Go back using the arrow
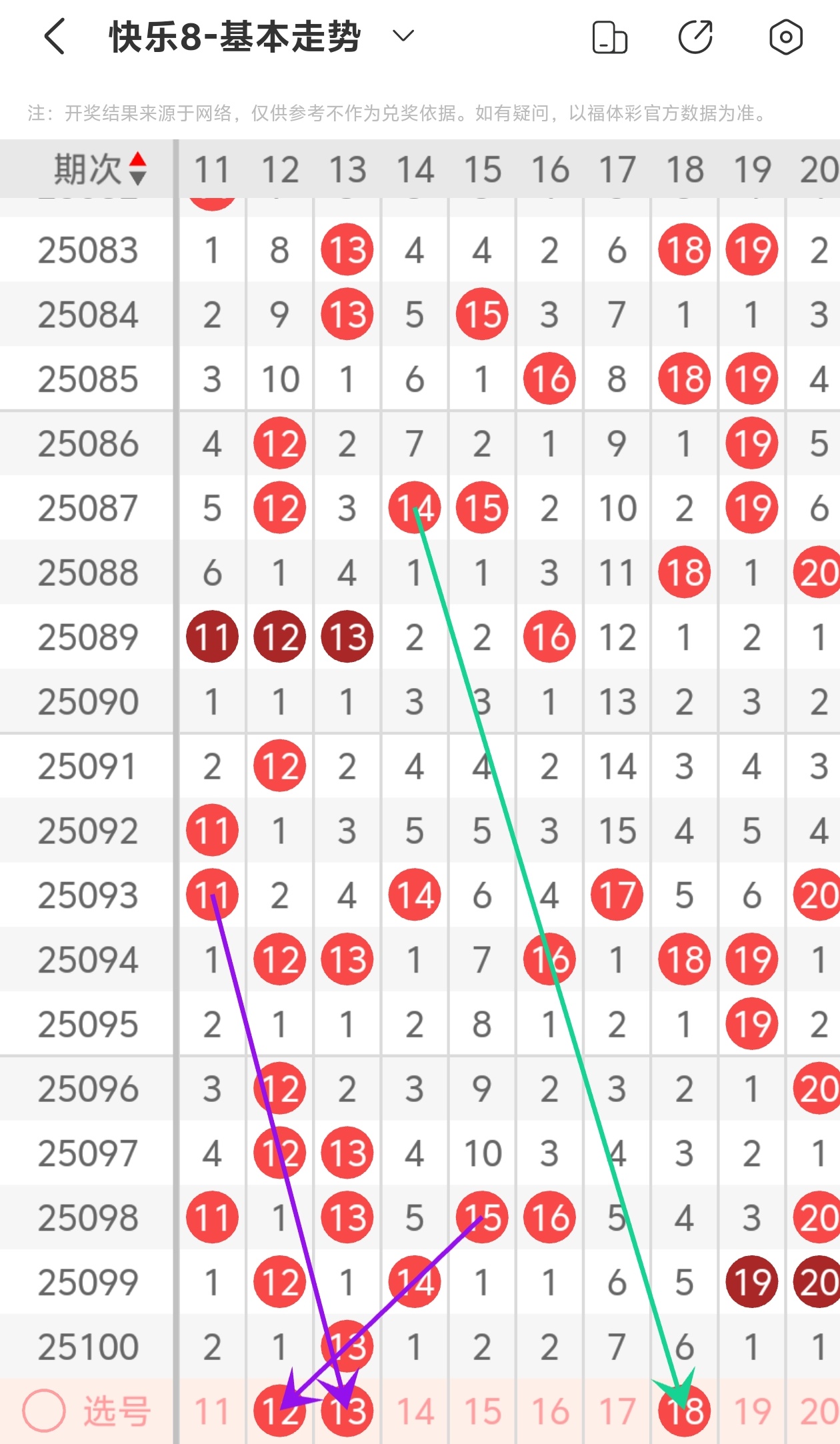840x1444 pixels. coord(55,36)
